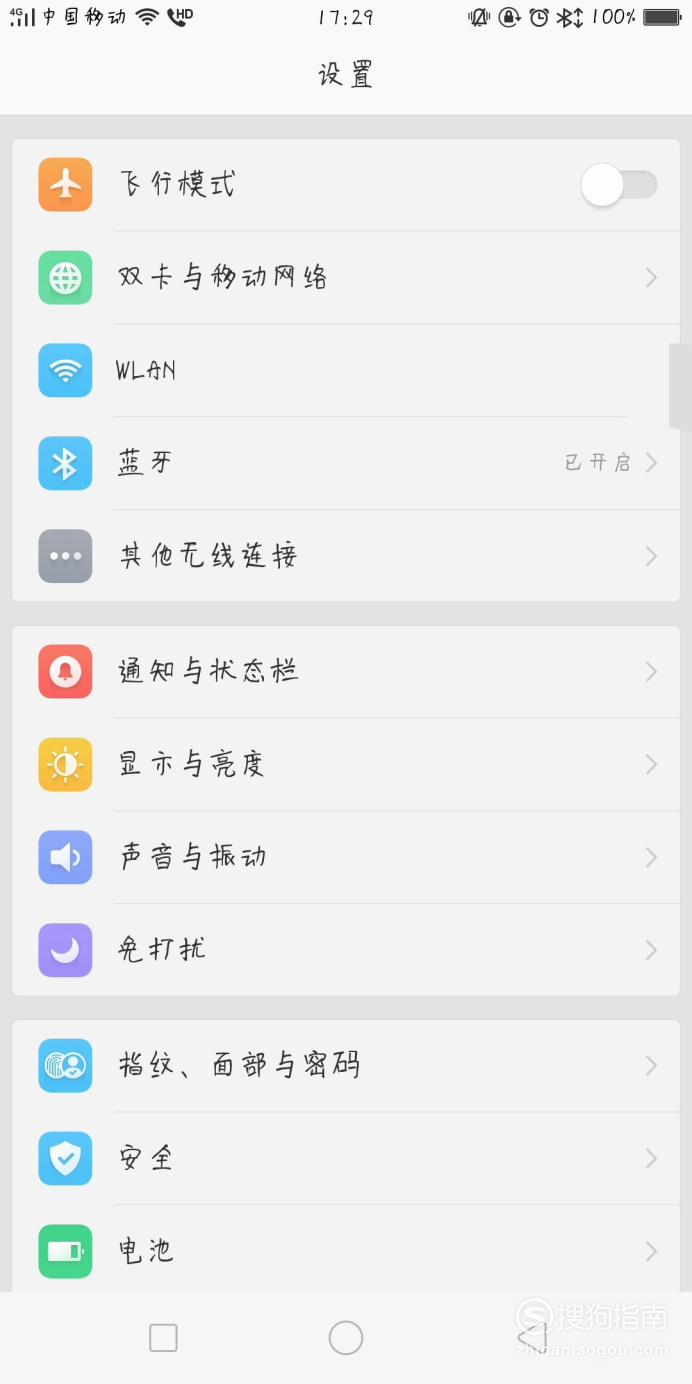692x1384 pixels.
Task: Open 声音与振动 settings
Action: click(346, 858)
